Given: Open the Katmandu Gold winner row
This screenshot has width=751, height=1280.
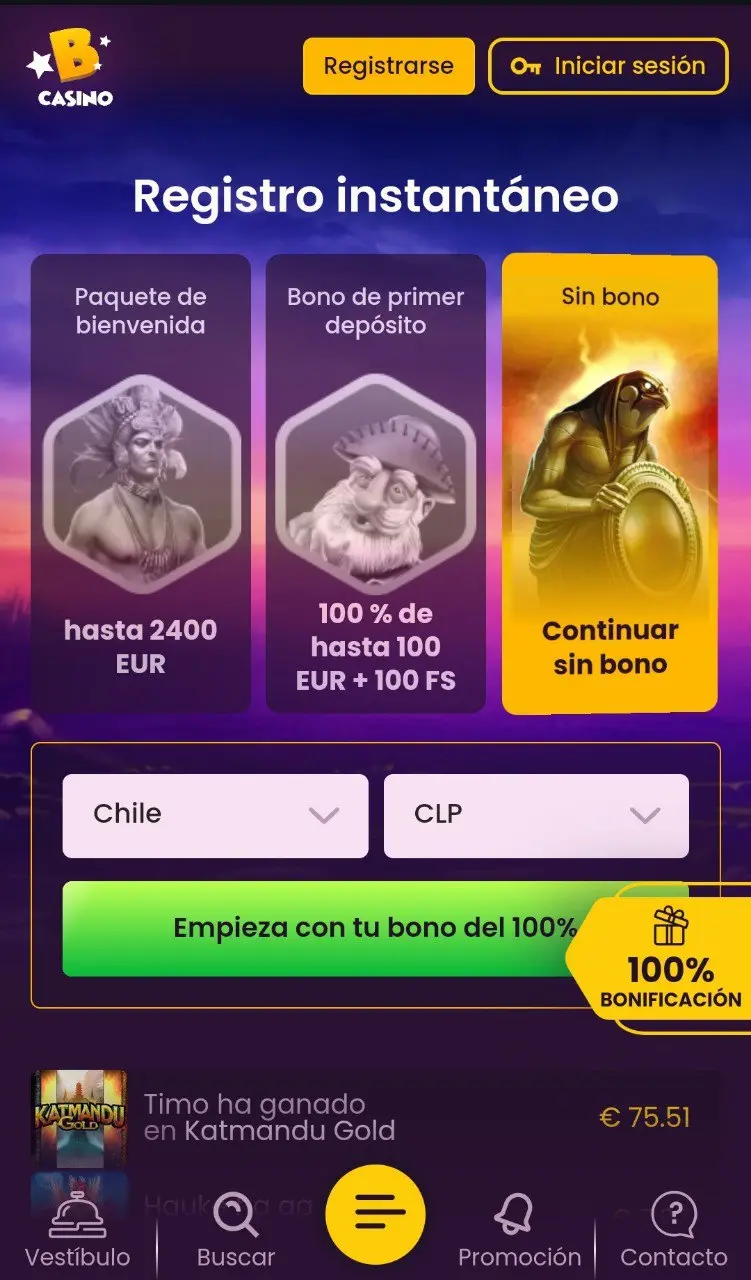Looking at the screenshot, I should point(375,1117).
